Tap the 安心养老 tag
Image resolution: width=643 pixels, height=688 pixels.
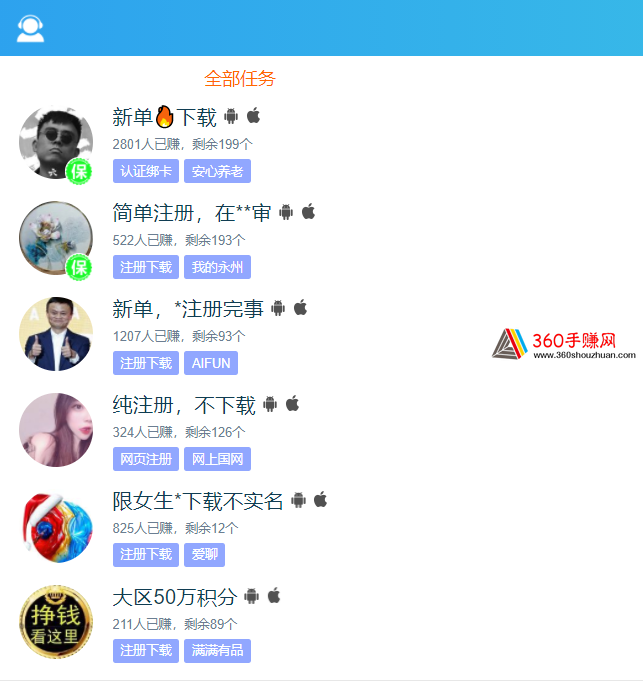click(x=217, y=171)
